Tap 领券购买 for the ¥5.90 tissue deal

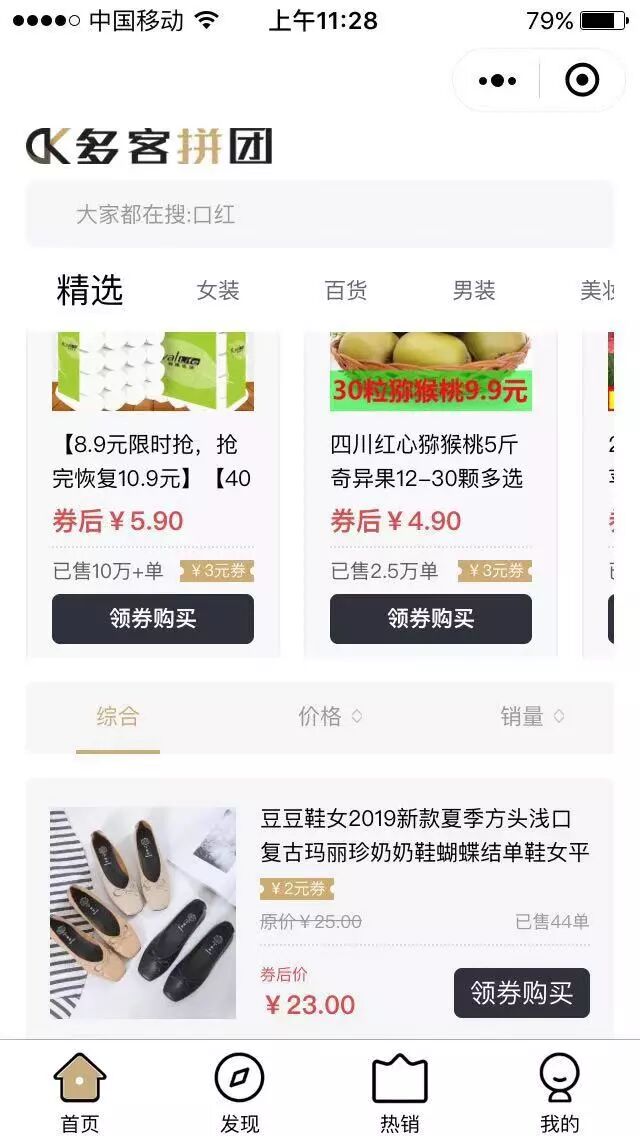153,619
